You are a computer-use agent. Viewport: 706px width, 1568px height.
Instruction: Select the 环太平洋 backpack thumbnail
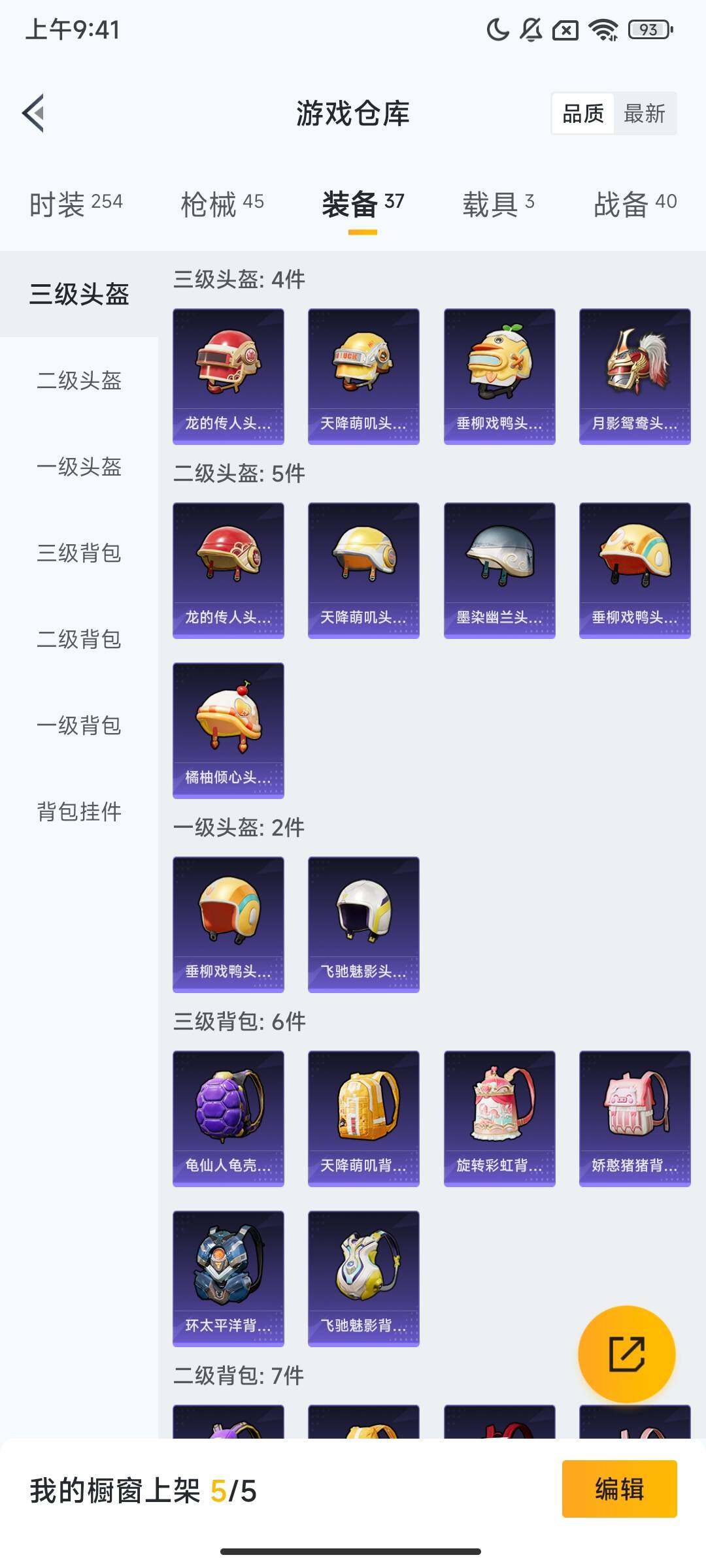[x=228, y=1279]
